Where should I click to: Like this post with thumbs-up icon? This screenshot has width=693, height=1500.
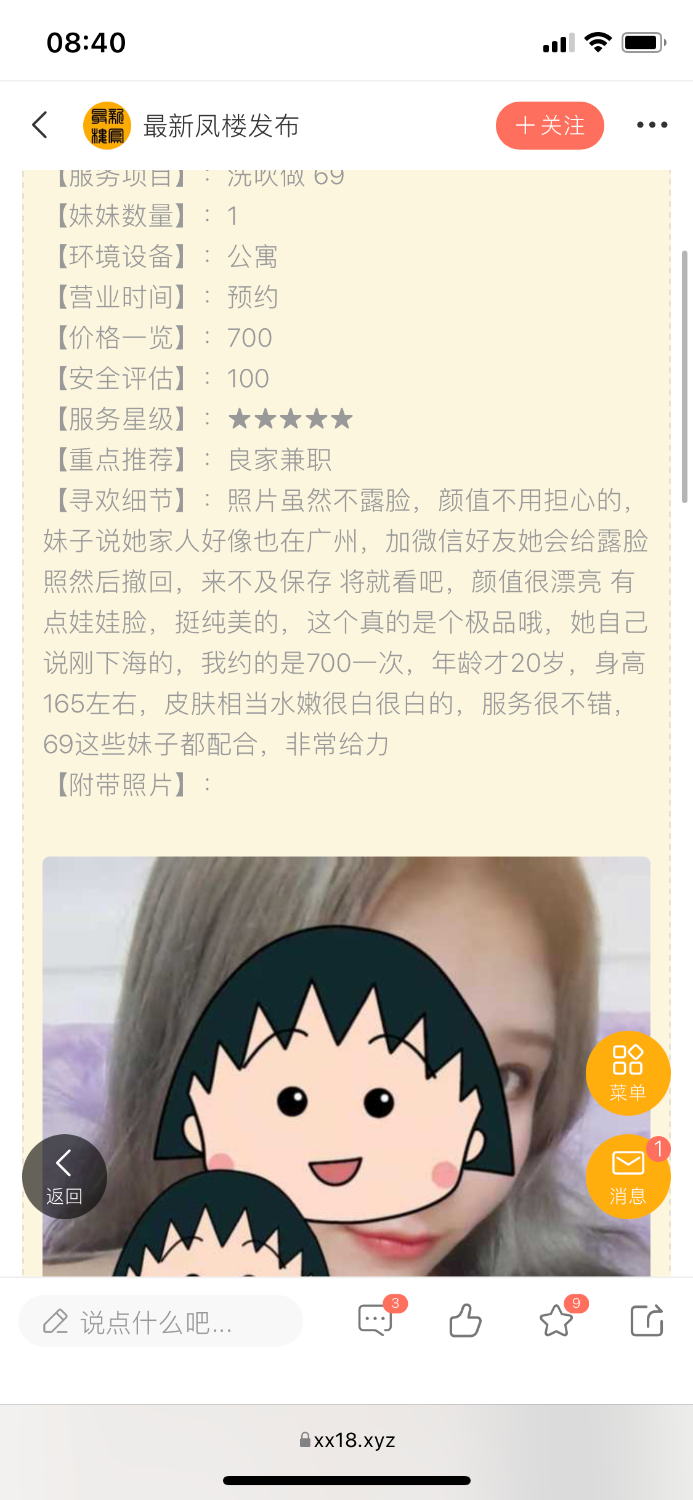click(x=465, y=1322)
